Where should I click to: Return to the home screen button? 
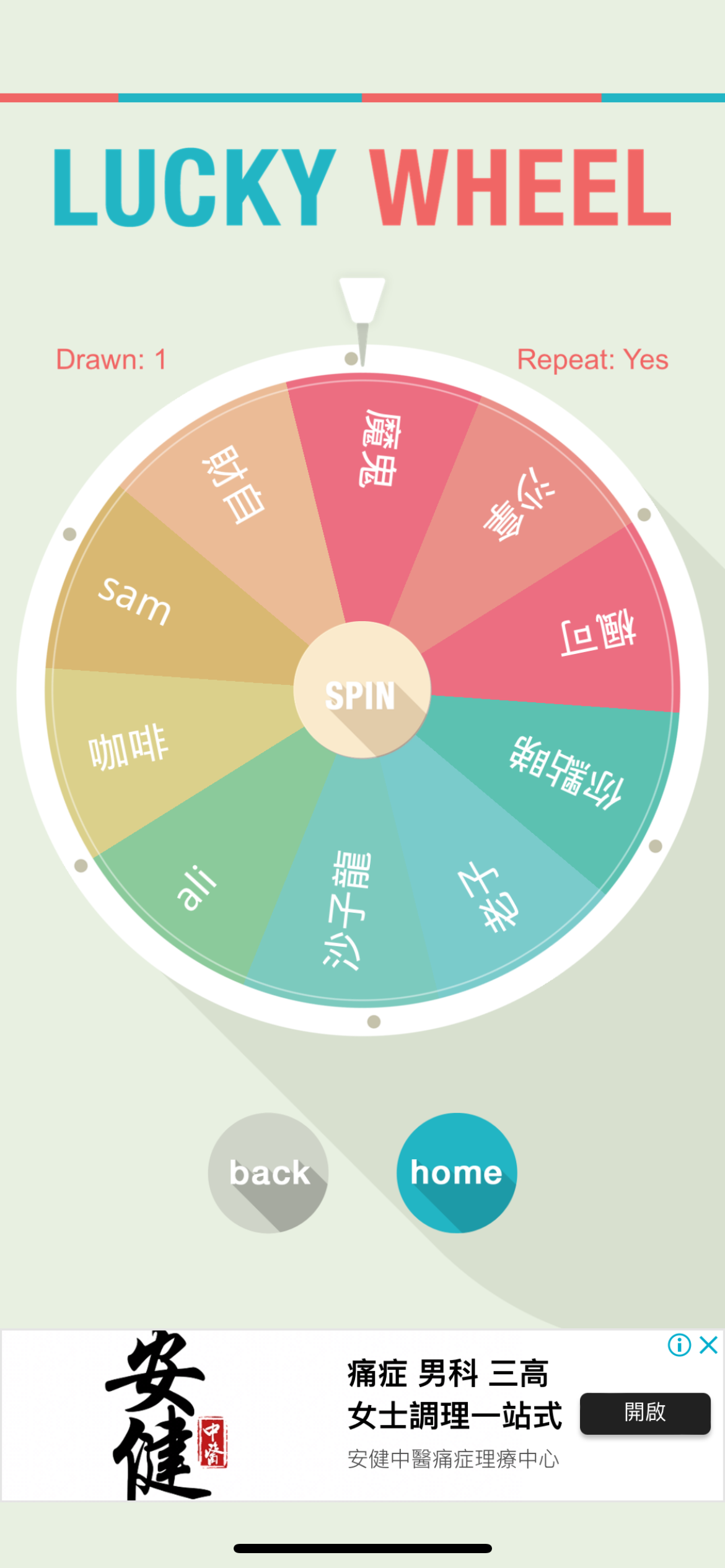(x=457, y=1173)
